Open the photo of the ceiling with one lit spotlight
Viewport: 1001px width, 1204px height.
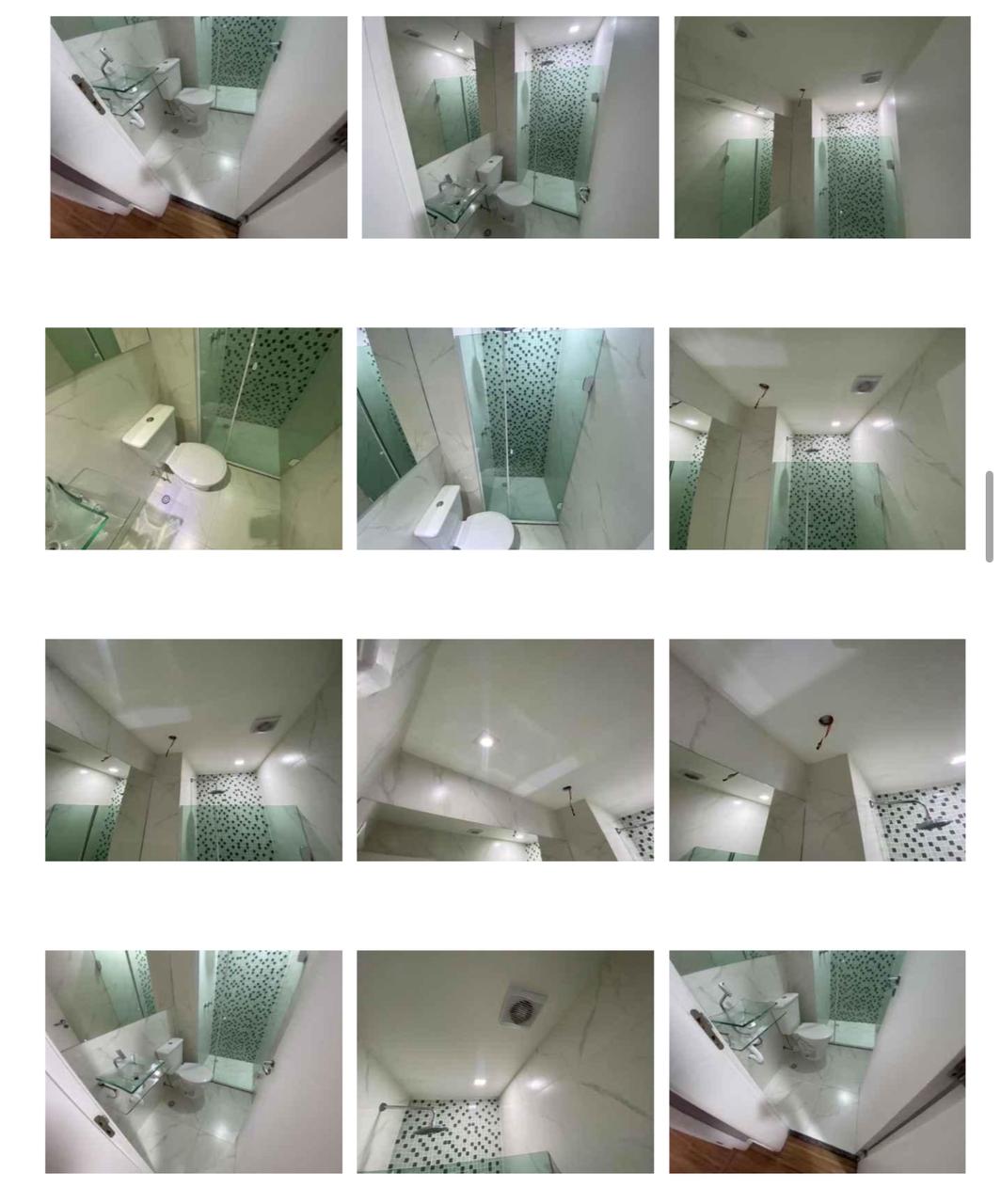(x=505, y=750)
